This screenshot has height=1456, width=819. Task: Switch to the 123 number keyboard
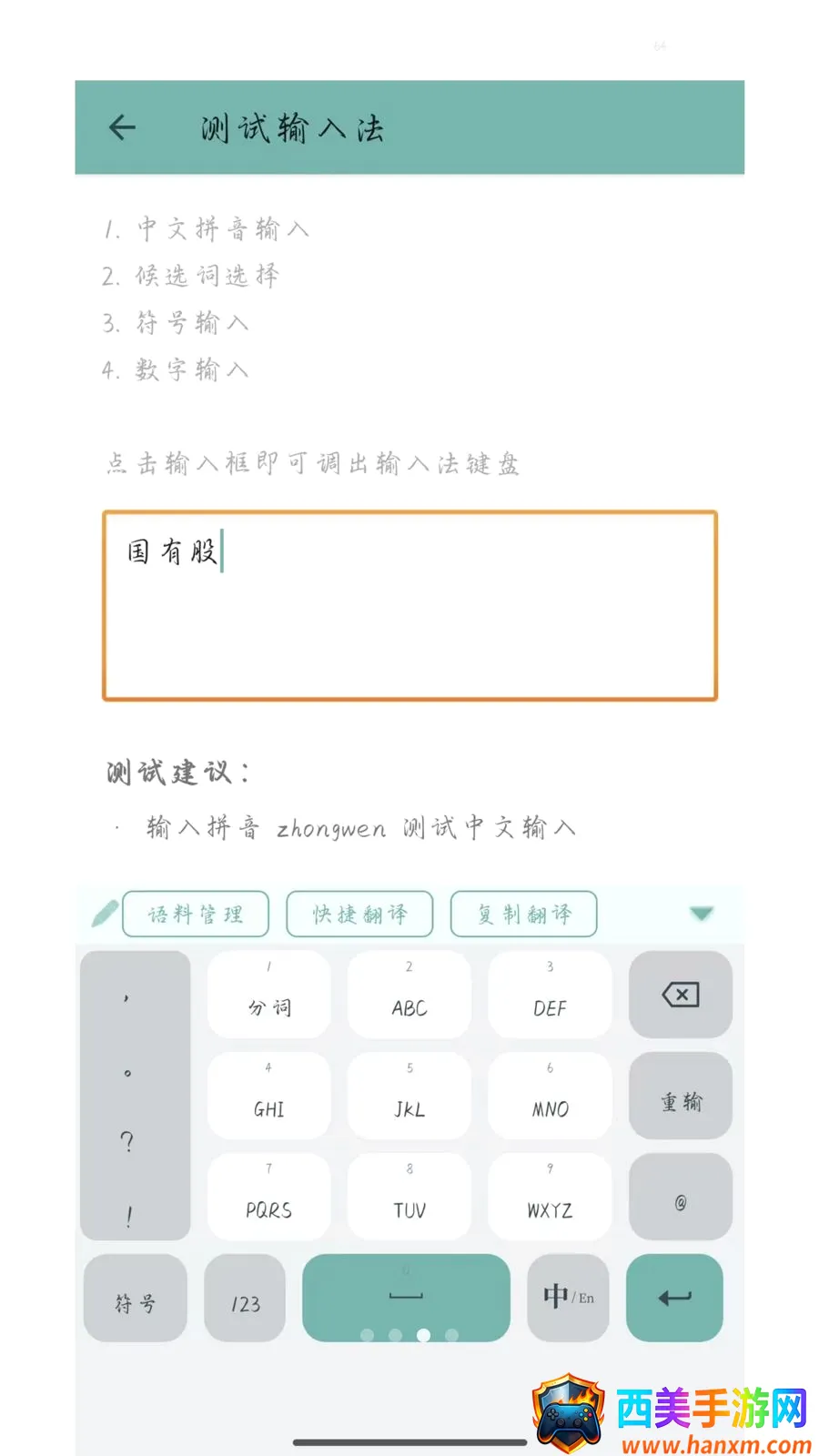pos(245,1299)
